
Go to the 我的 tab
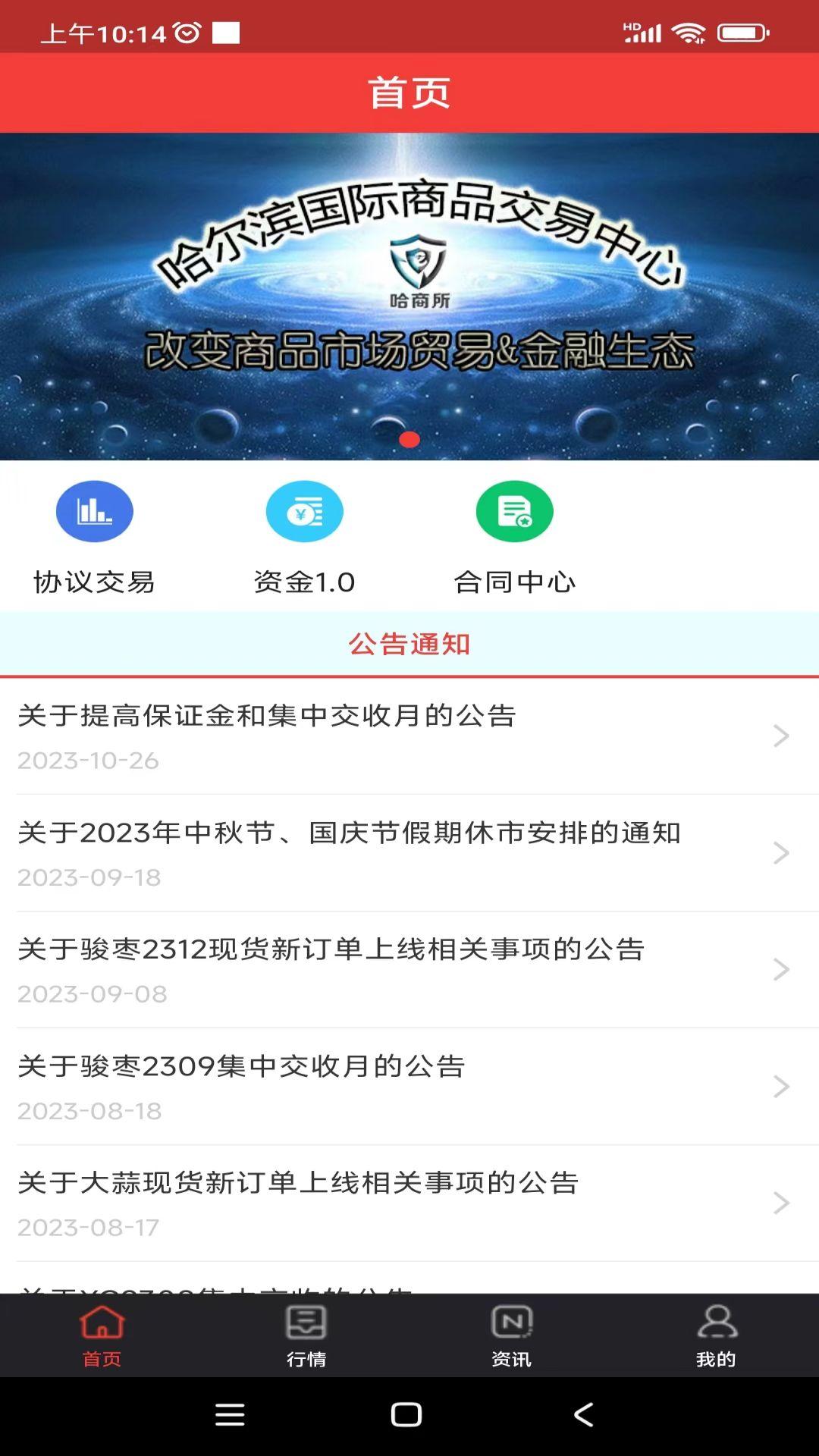click(716, 1336)
